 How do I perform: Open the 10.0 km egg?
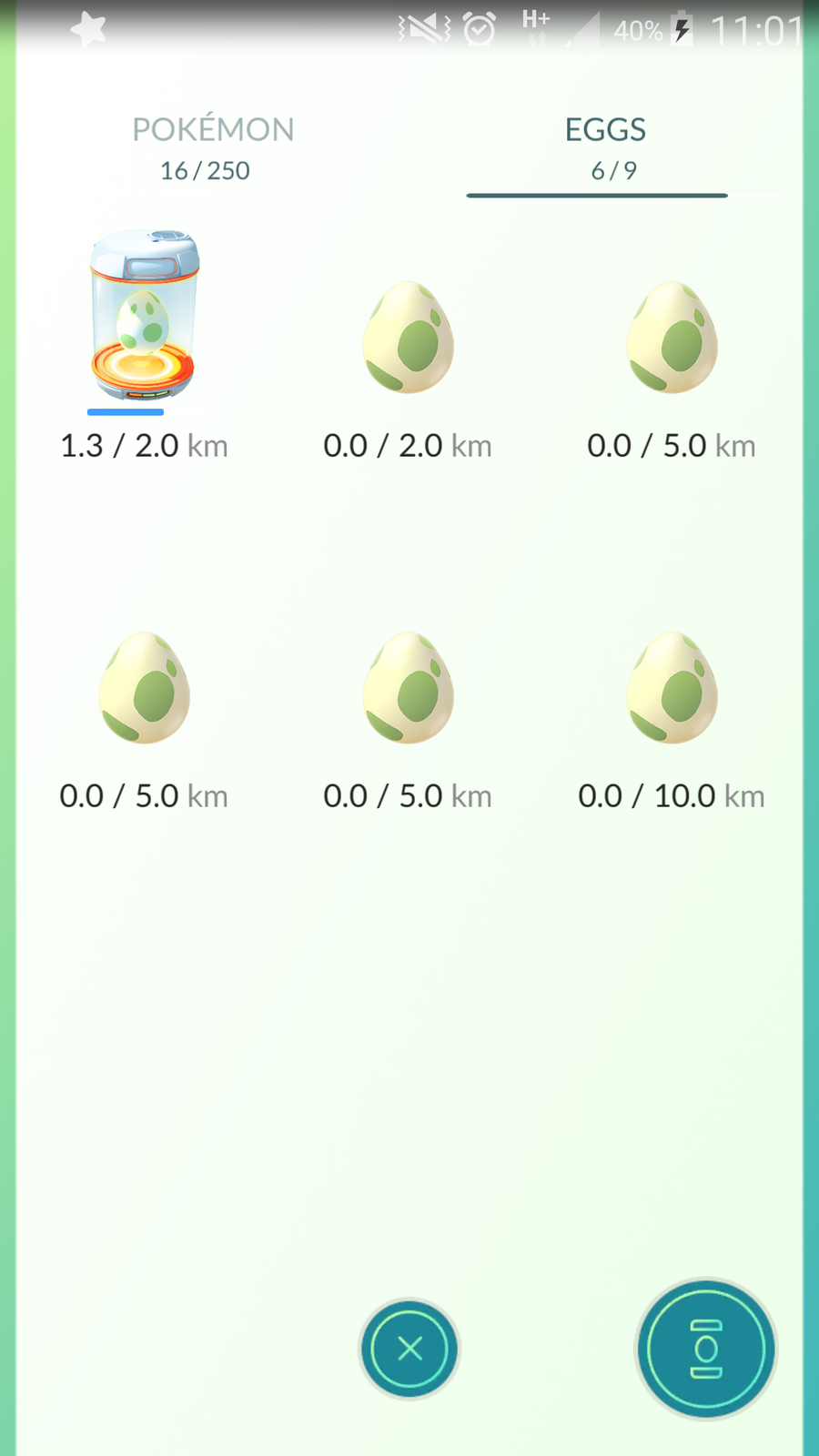pos(672,688)
